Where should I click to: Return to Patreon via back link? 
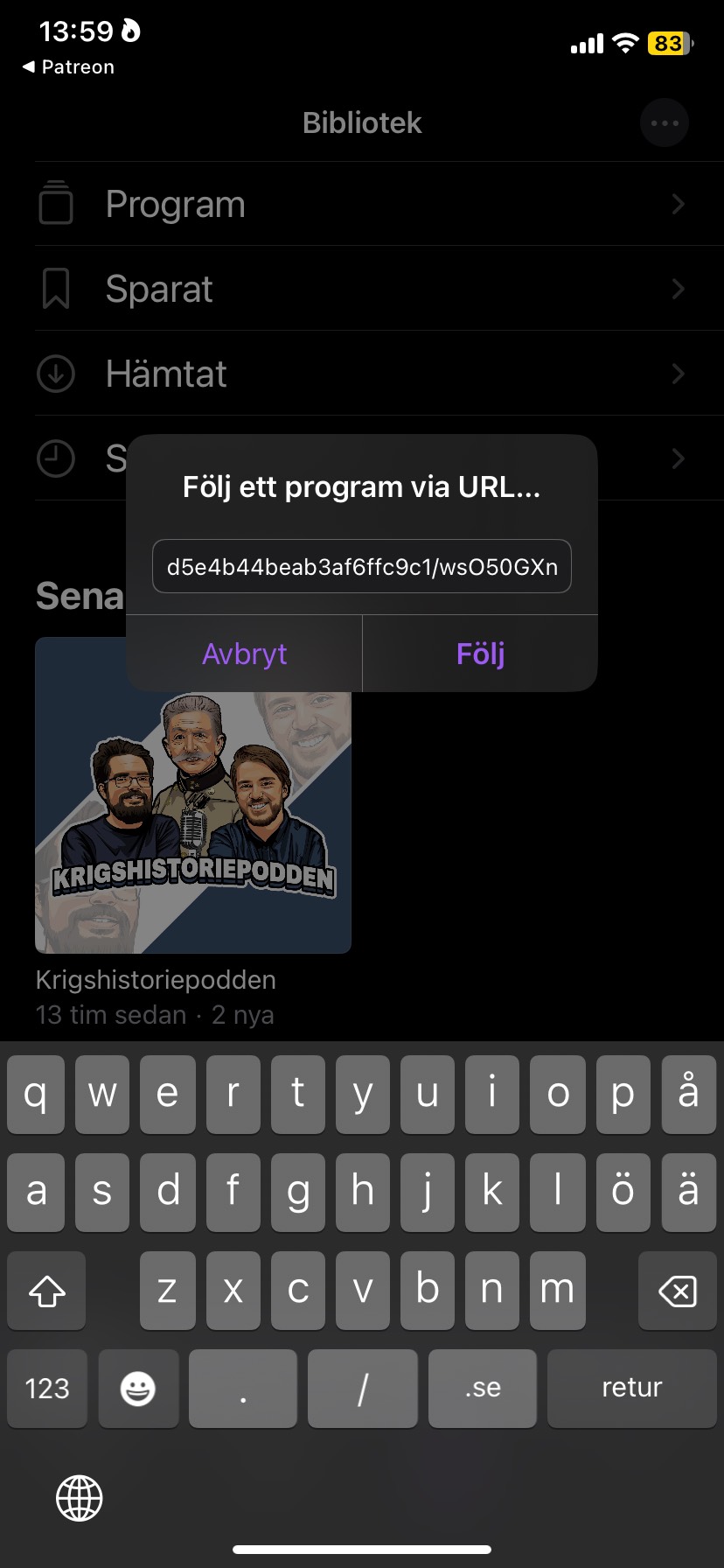[x=68, y=66]
